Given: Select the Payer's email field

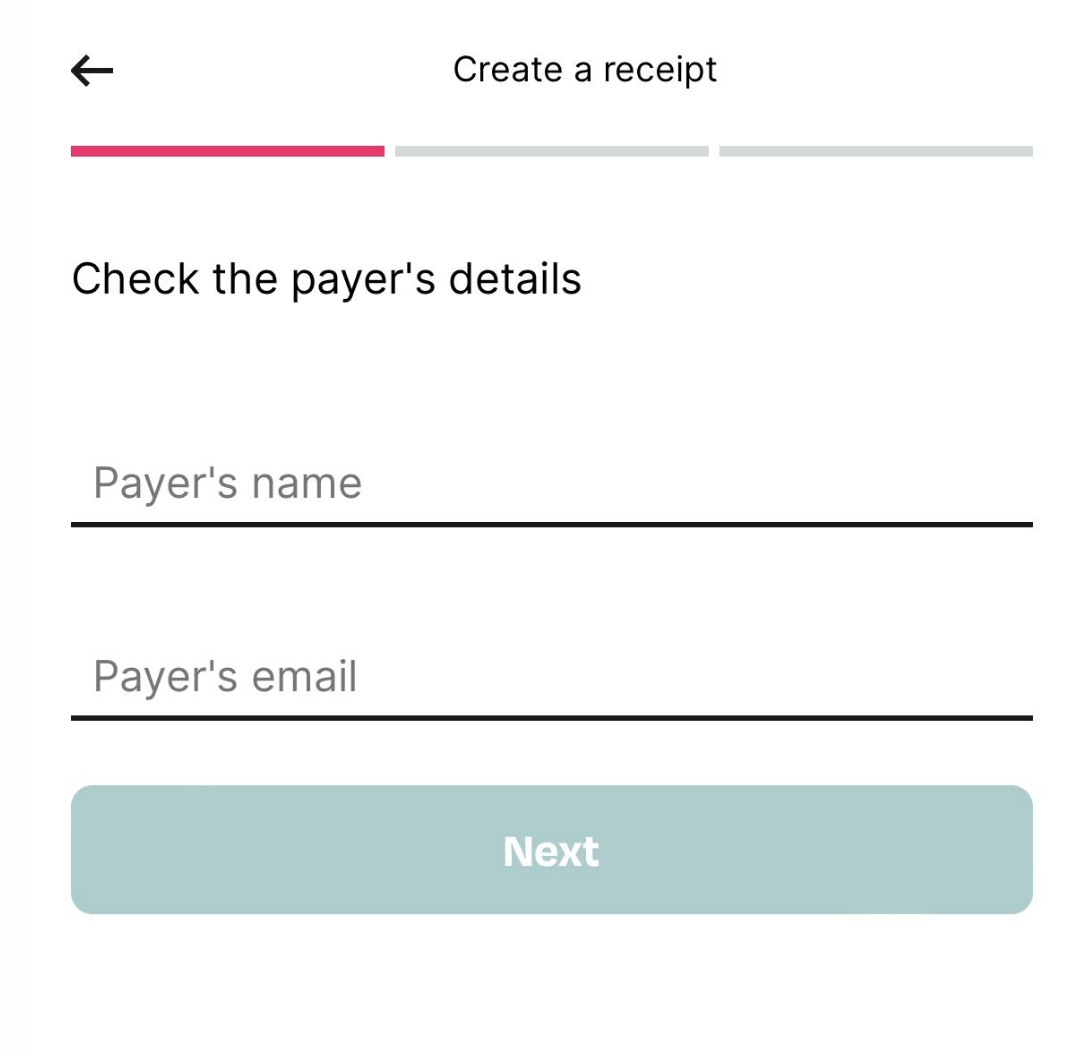Looking at the screenshot, I should (550, 677).
